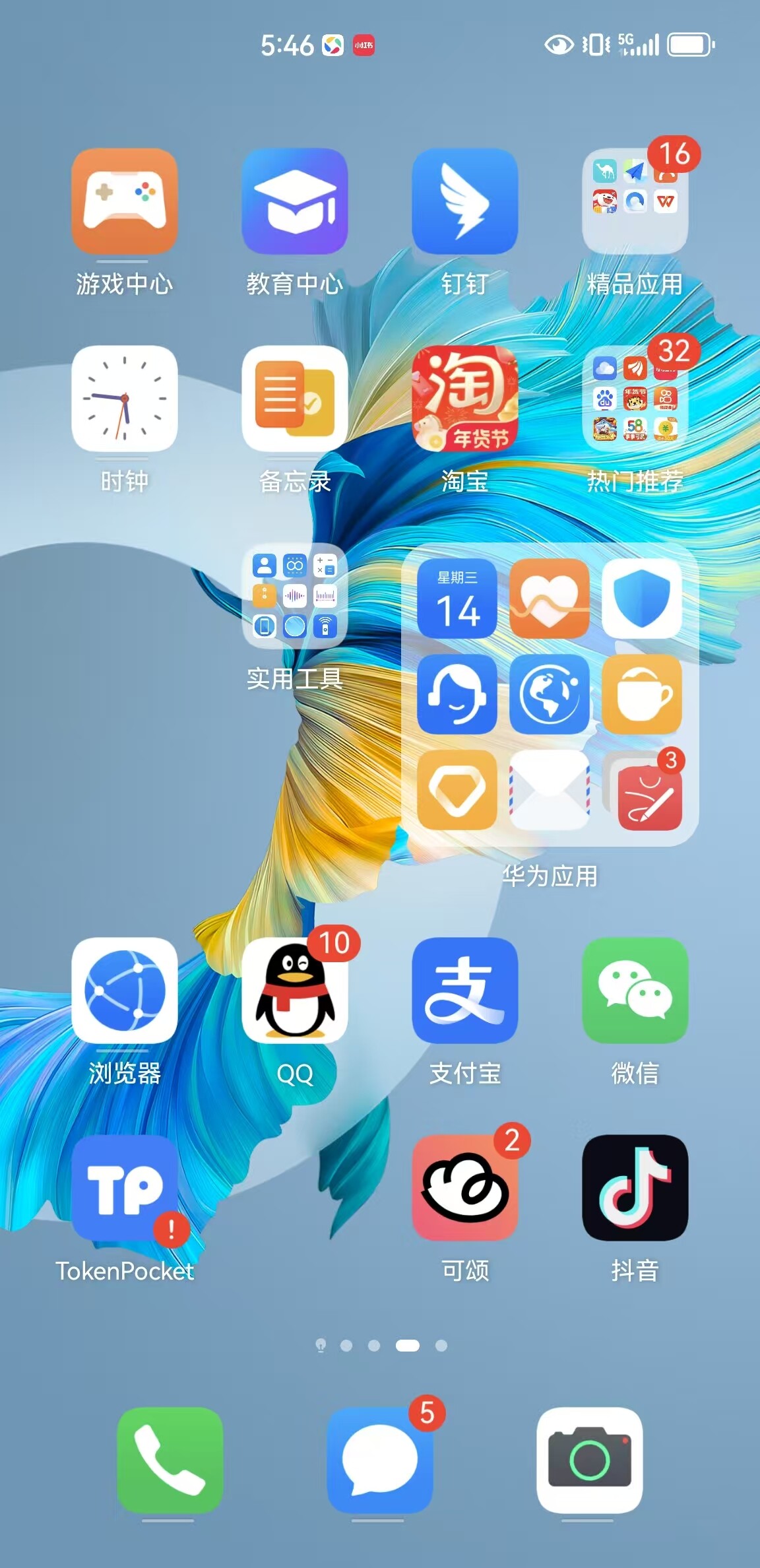Launch the 支付宝 Alipay app

click(x=464, y=990)
